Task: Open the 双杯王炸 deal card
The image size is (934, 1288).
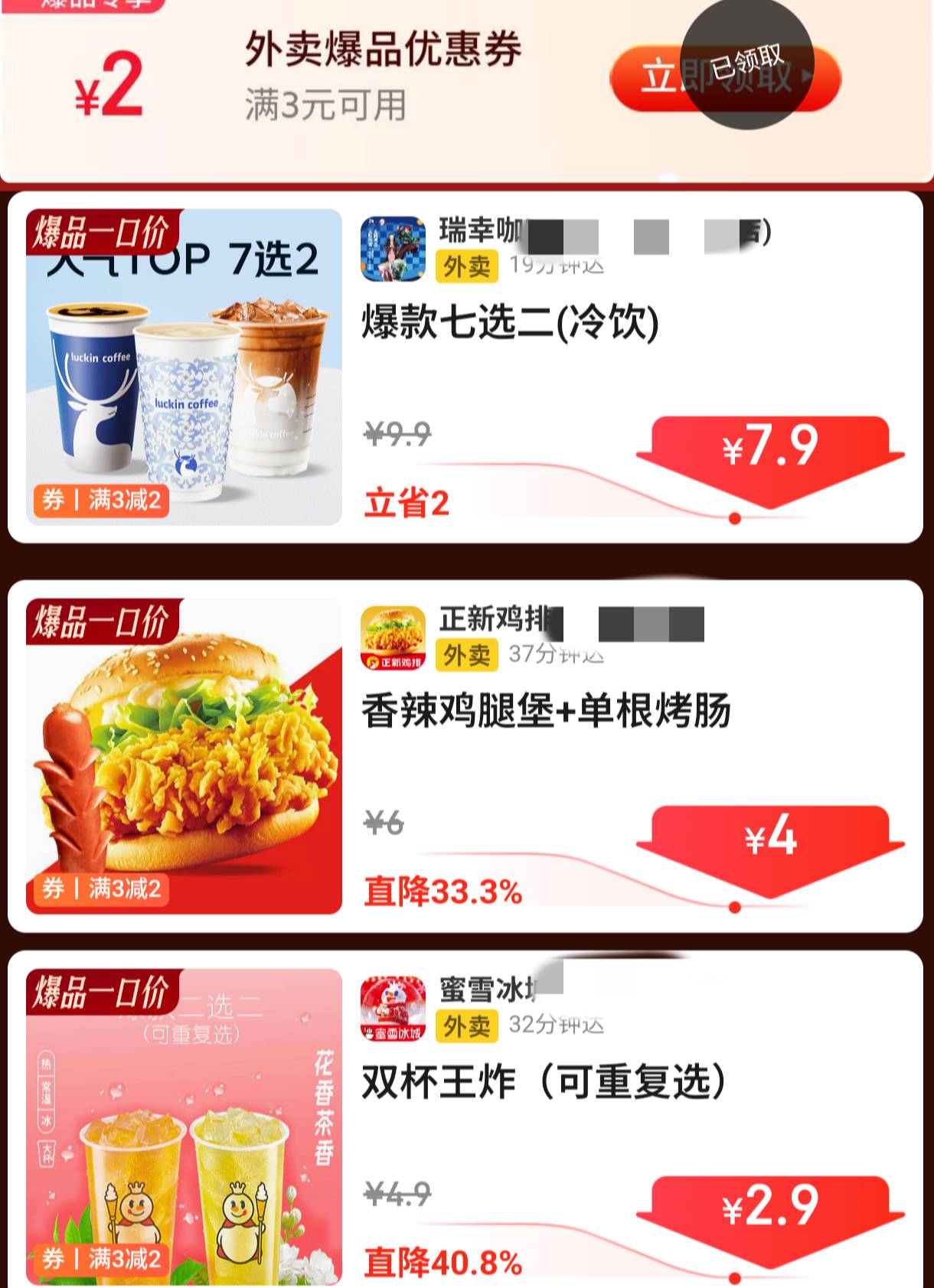Action: click(x=544, y=1082)
